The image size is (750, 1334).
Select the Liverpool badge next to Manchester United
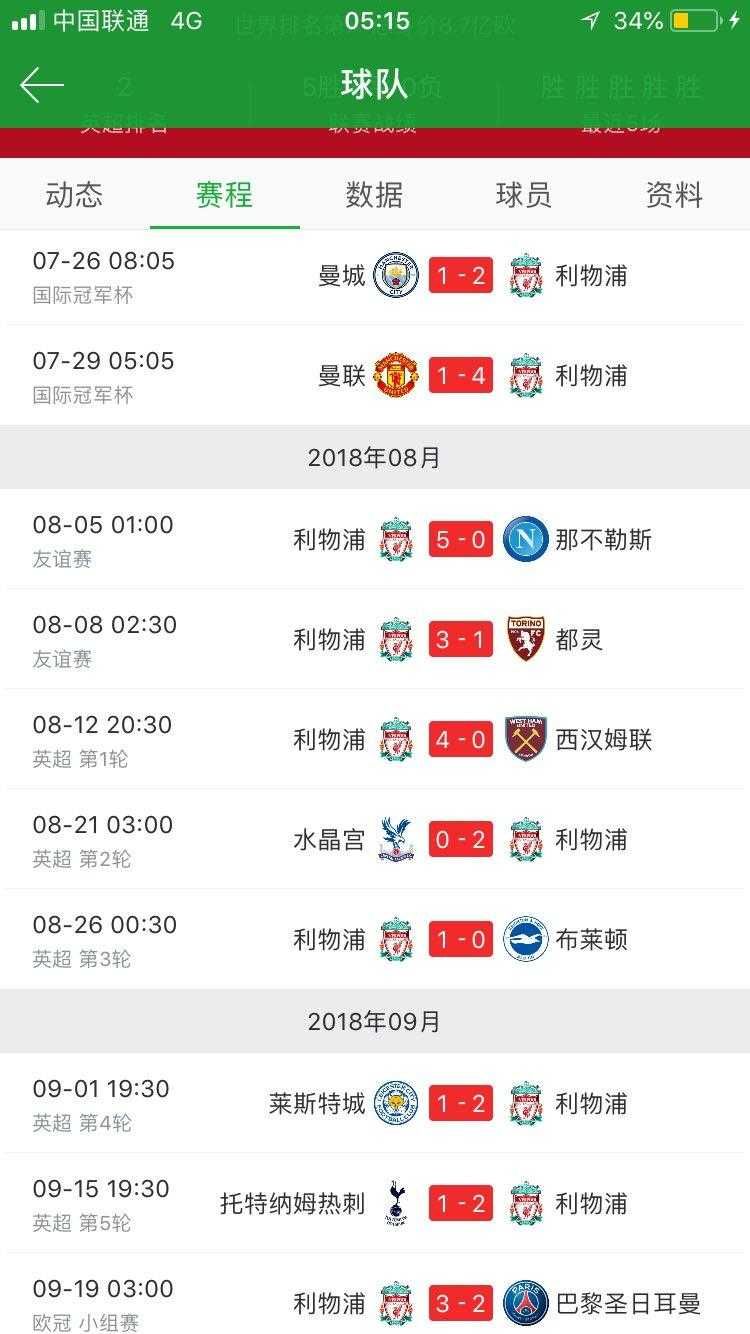(x=525, y=376)
